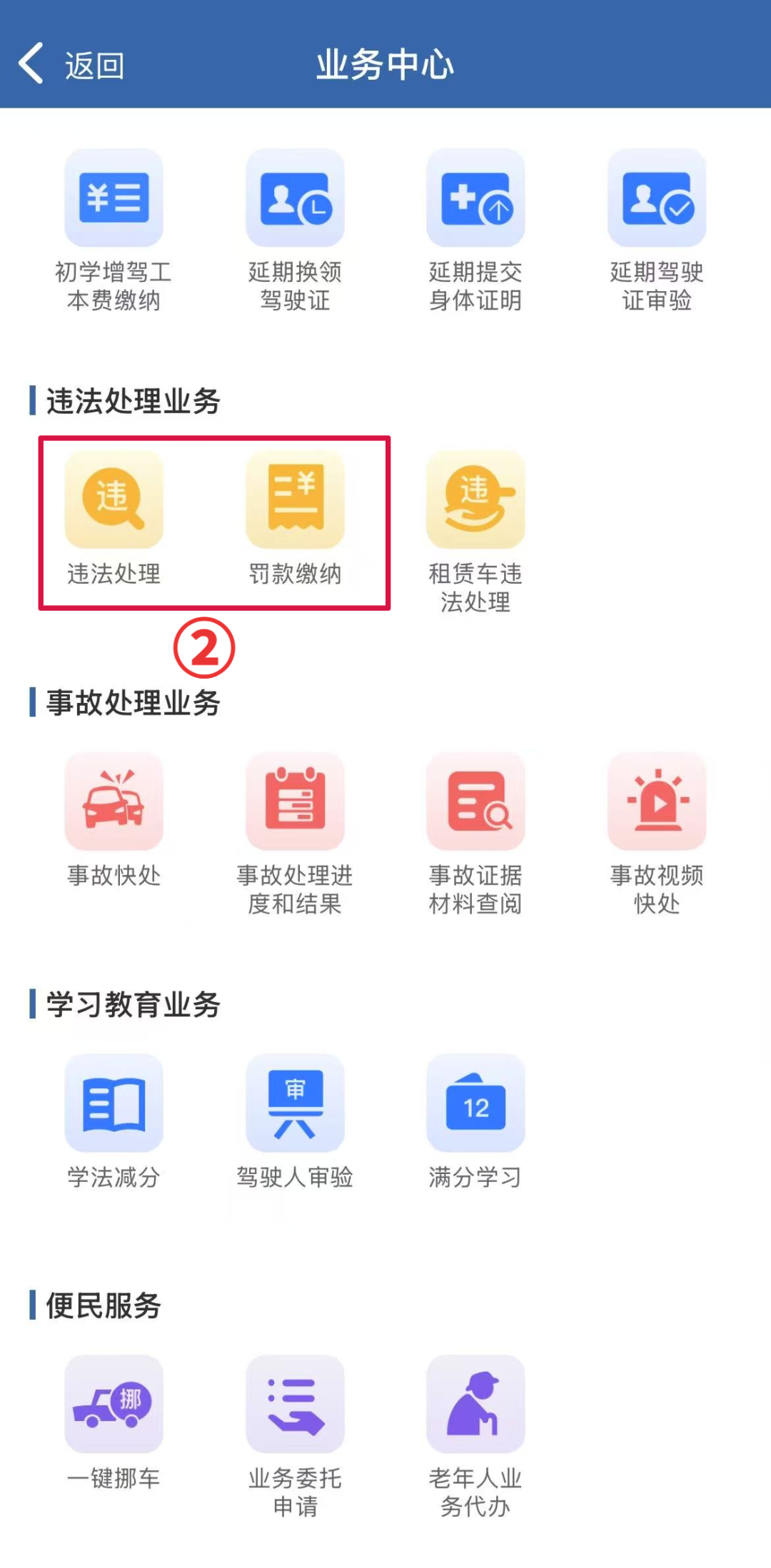Choose 老年人业务代办
771x1568 pixels.
click(475, 1405)
